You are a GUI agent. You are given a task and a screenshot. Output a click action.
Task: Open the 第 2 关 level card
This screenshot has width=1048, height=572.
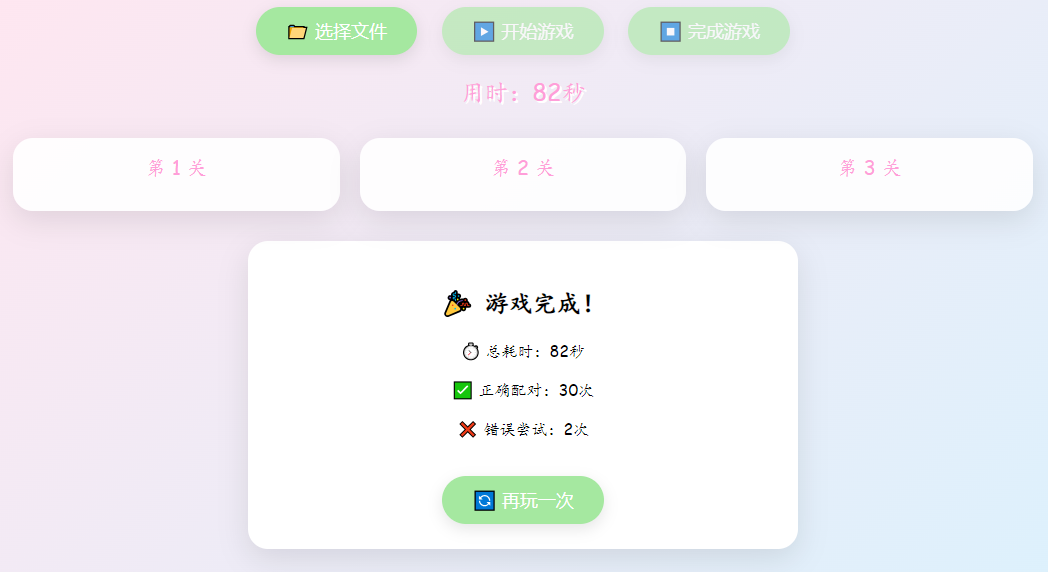523,174
